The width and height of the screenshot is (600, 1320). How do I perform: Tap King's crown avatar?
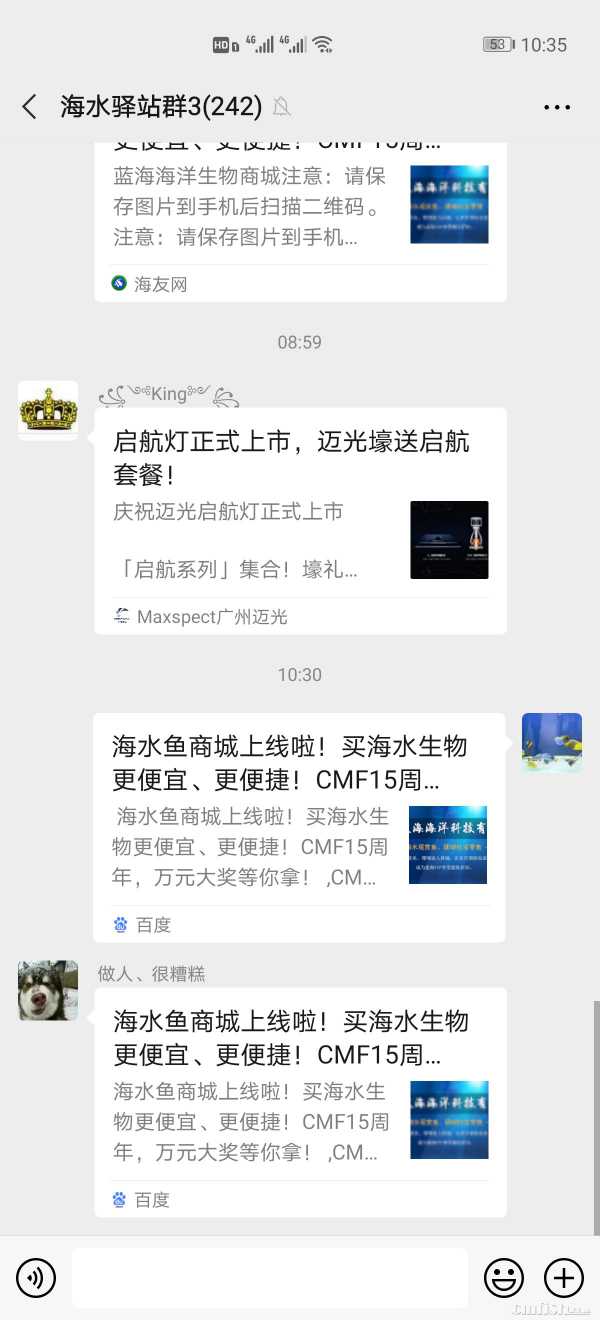(x=48, y=410)
